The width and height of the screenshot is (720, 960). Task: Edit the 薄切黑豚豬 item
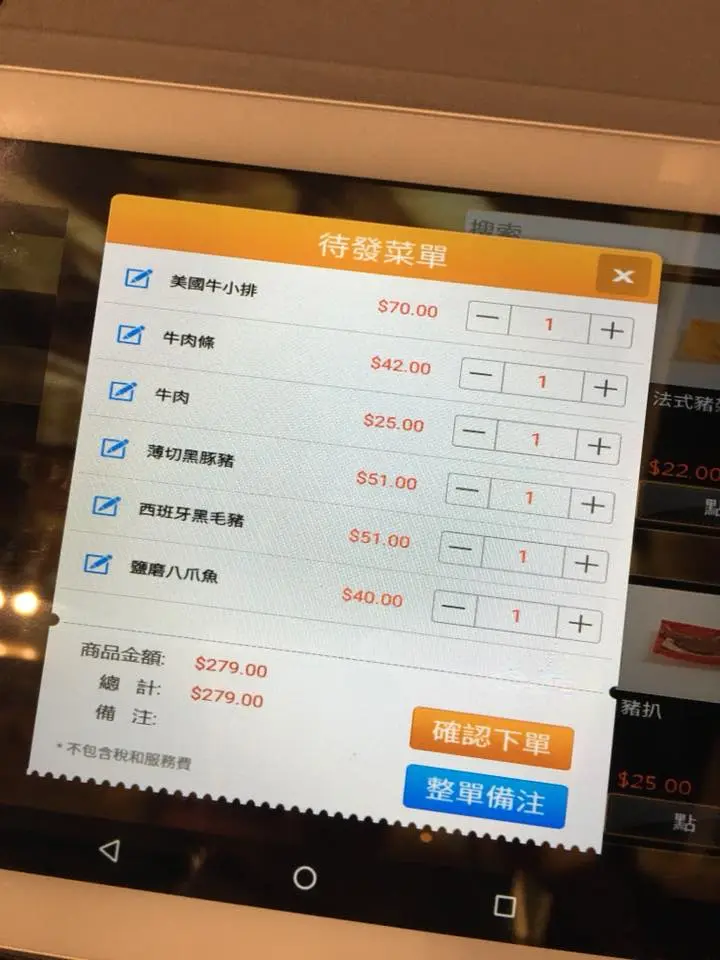[114, 448]
